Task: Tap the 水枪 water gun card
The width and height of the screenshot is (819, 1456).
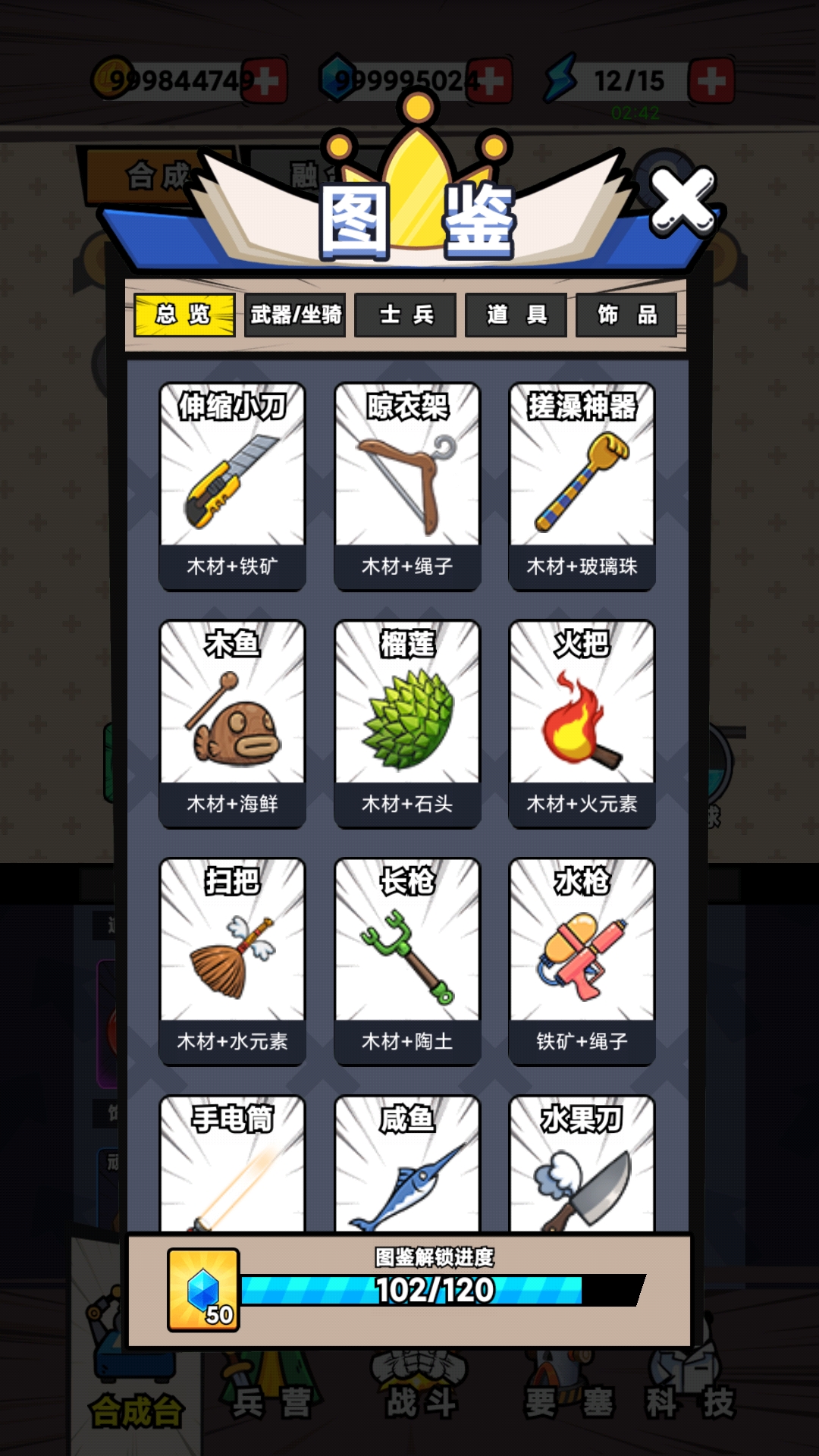Action: coord(582,961)
